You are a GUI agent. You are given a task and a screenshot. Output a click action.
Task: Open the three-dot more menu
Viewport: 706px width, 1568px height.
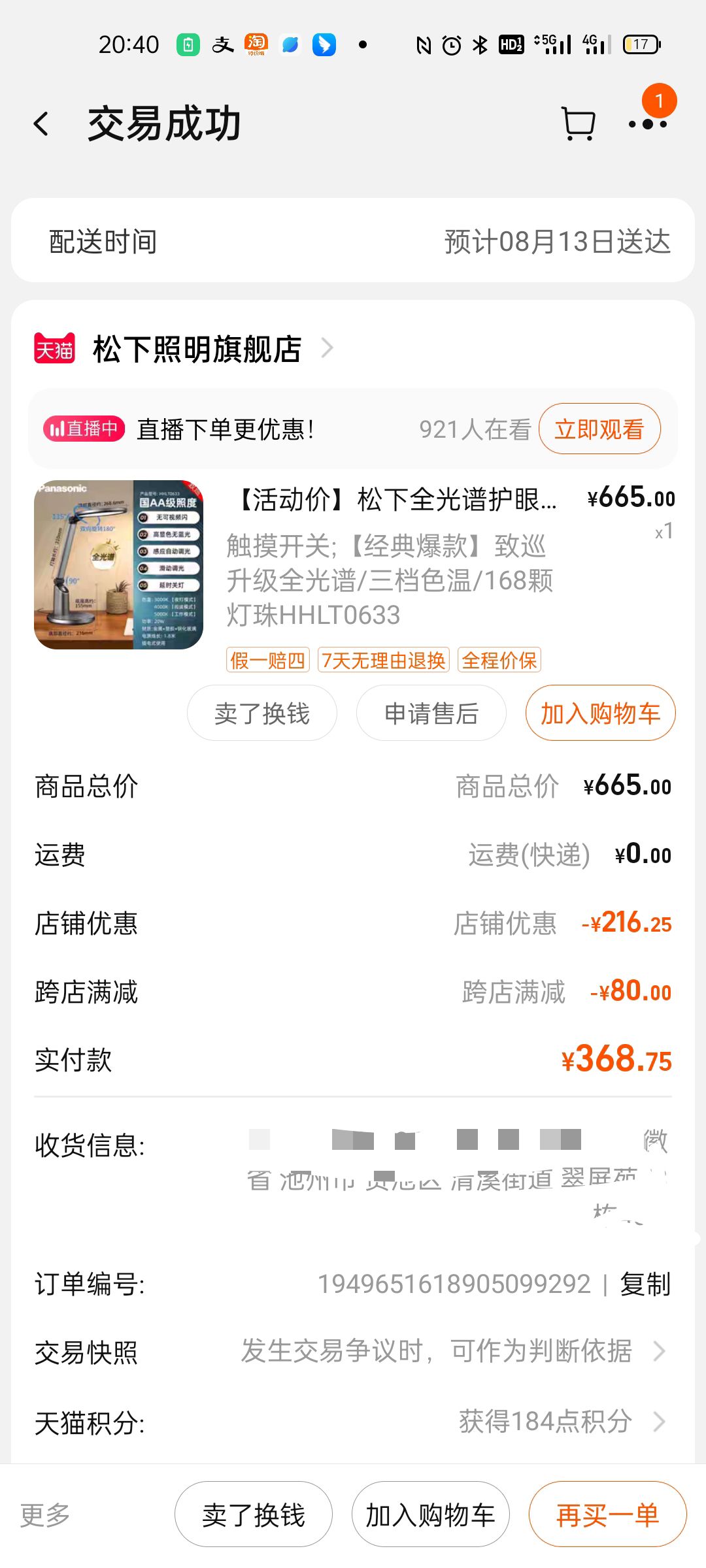(647, 124)
